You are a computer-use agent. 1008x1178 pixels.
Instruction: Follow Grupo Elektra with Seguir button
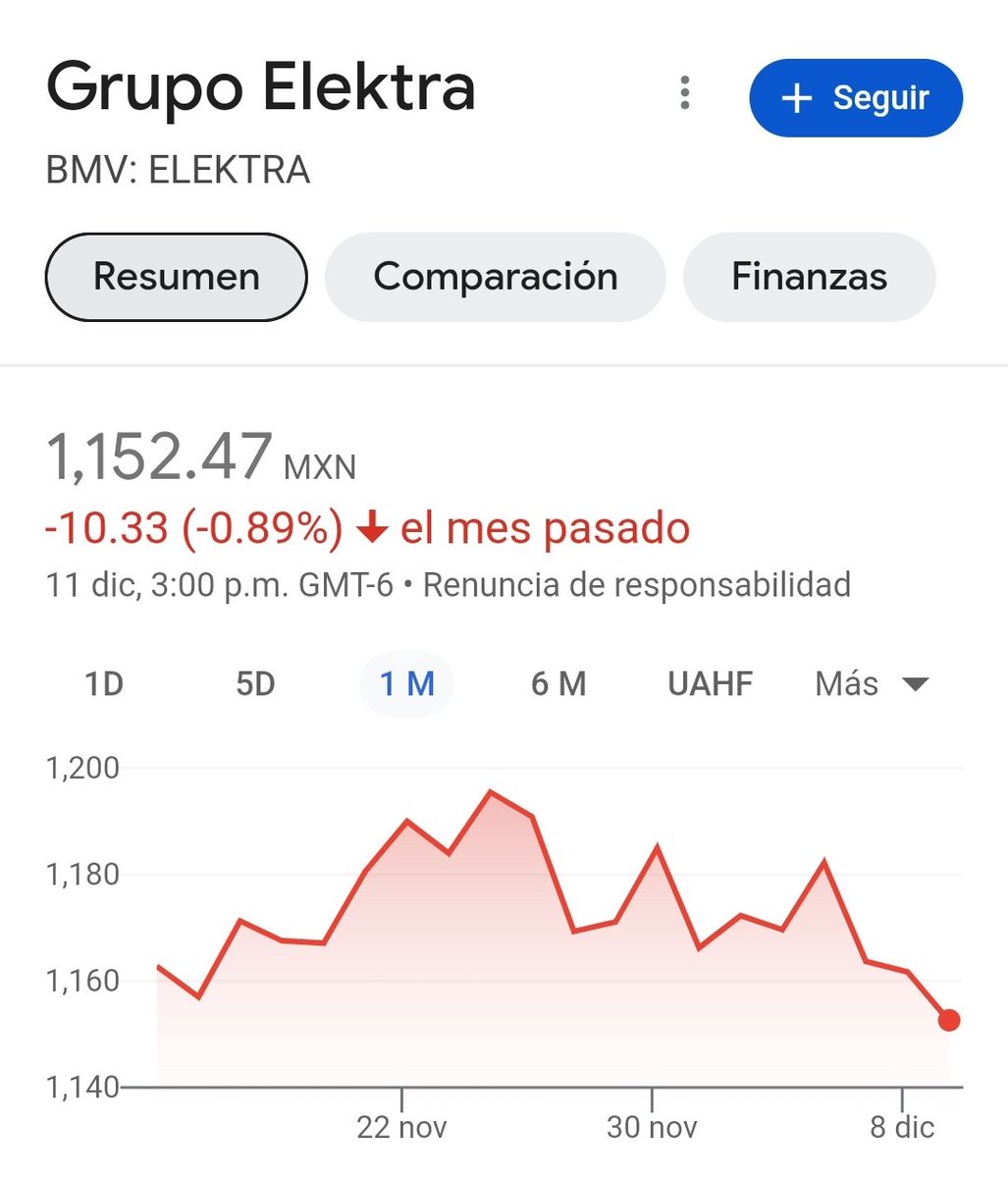tap(856, 98)
